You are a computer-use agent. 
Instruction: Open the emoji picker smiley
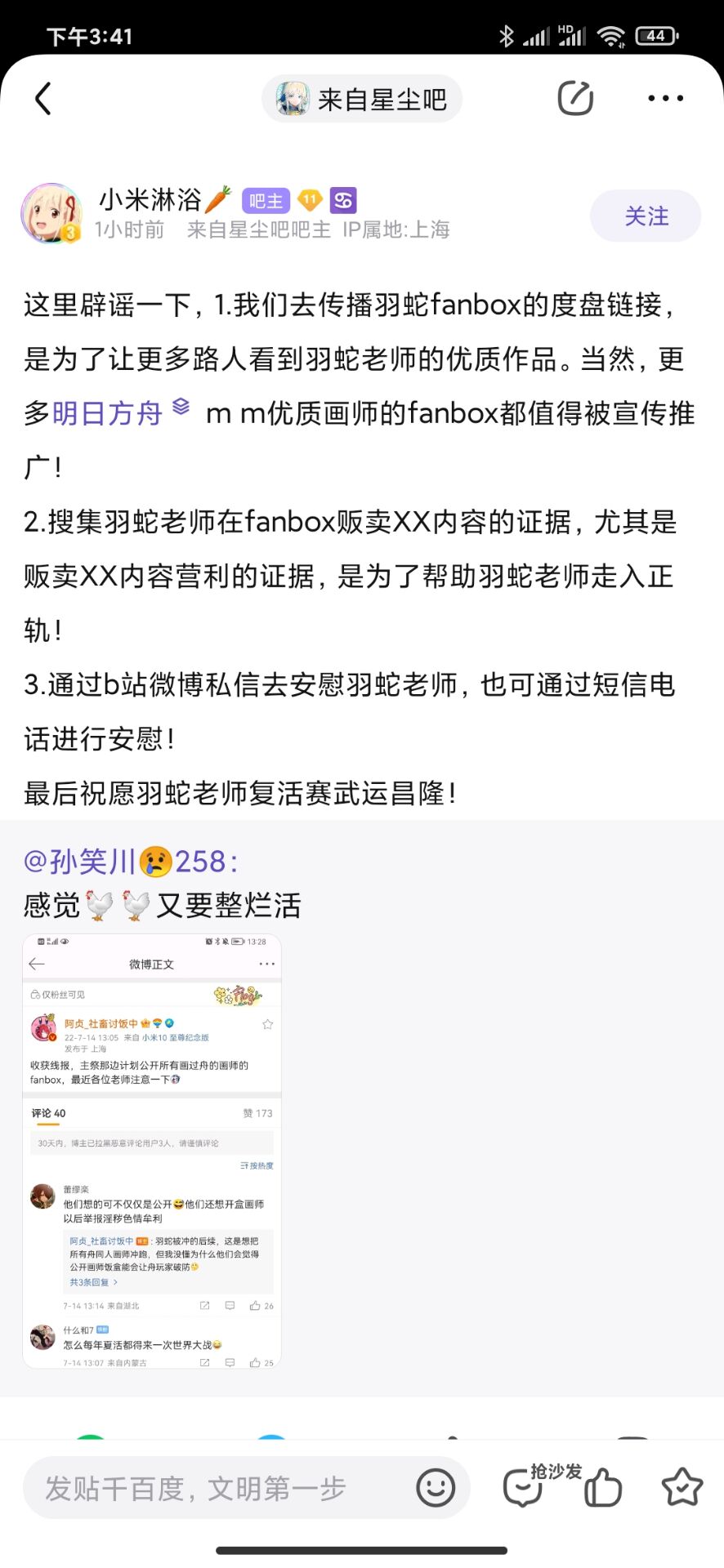pyautogui.click(x=436, y=1488)
